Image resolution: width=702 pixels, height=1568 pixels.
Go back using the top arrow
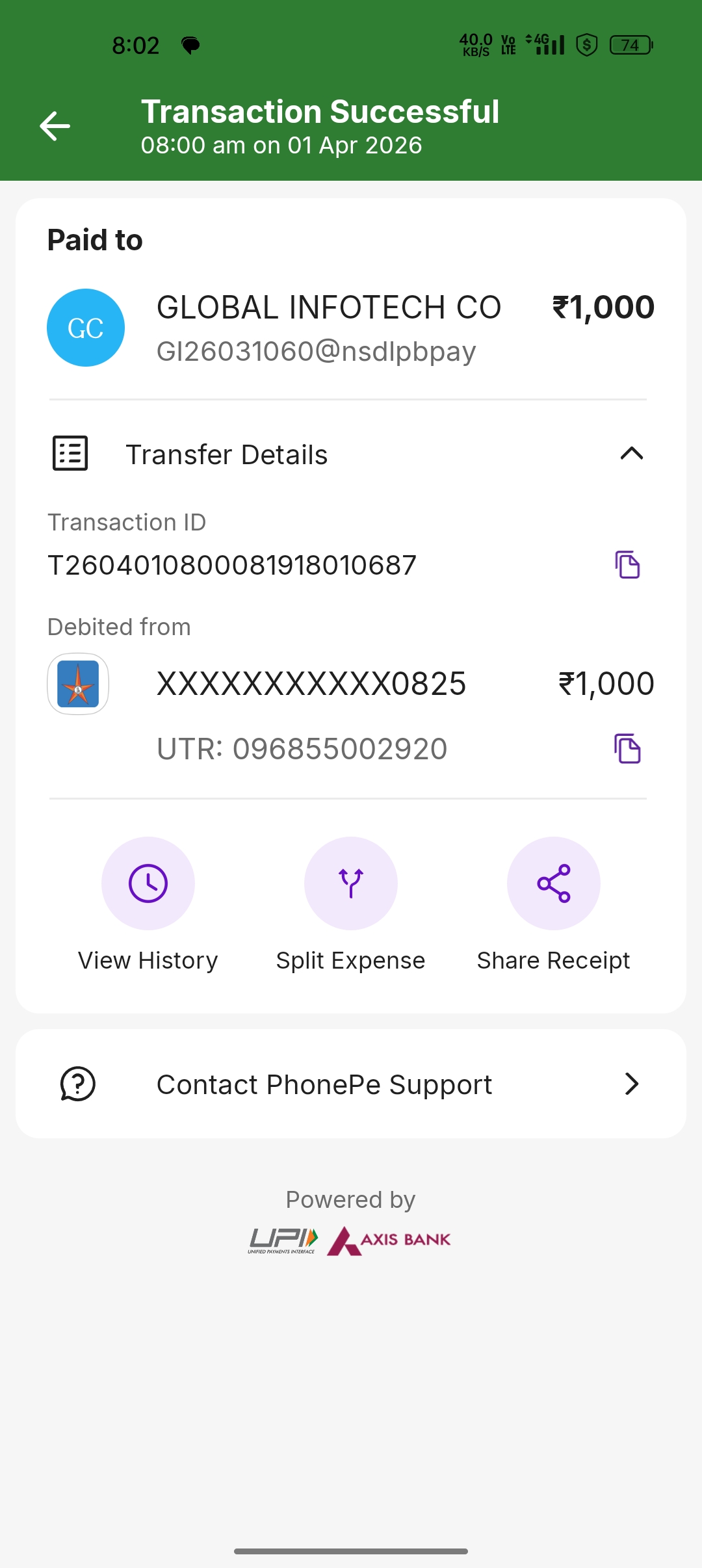(x=55, y=126)
